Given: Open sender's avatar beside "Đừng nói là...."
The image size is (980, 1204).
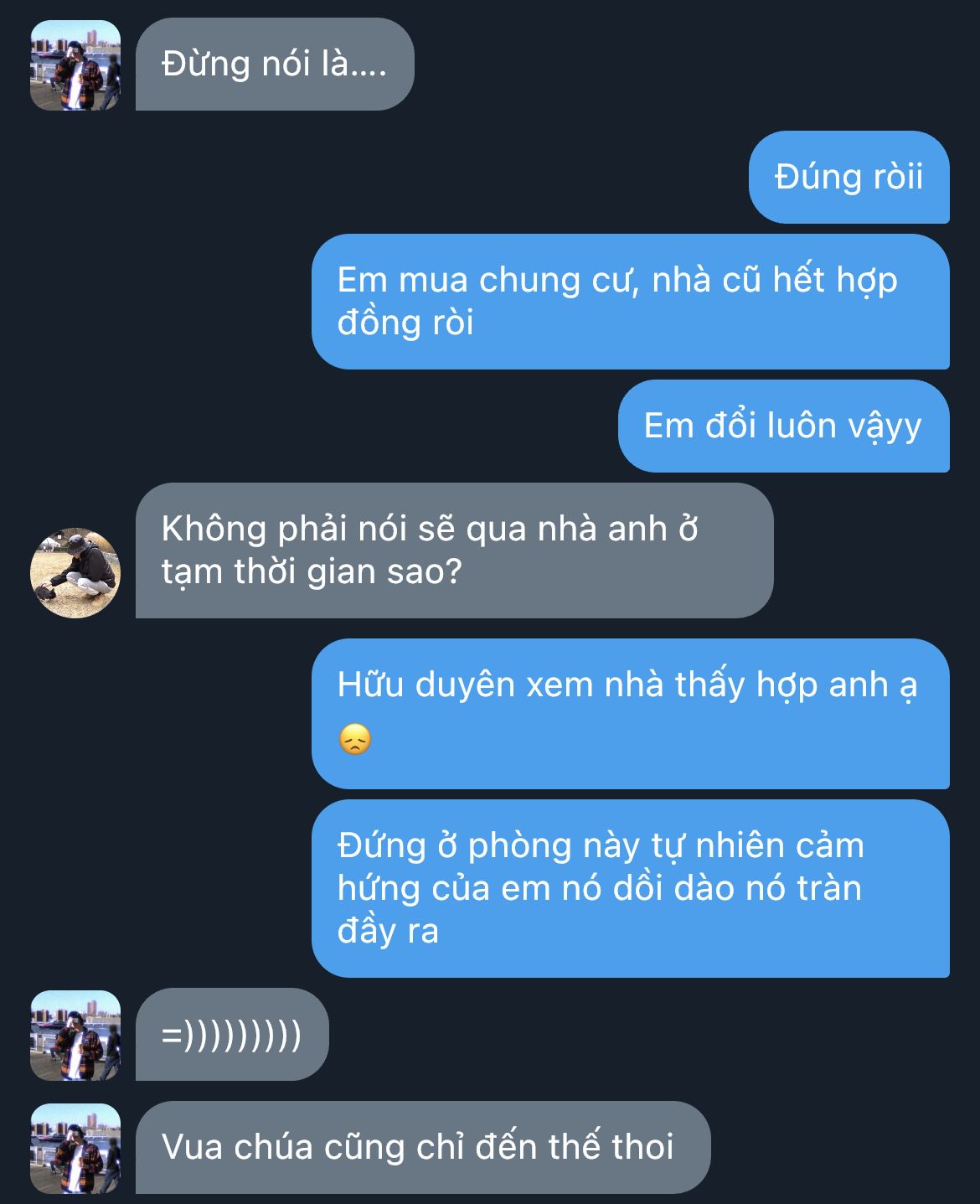Looking at the screenshot, I should 75,65.
